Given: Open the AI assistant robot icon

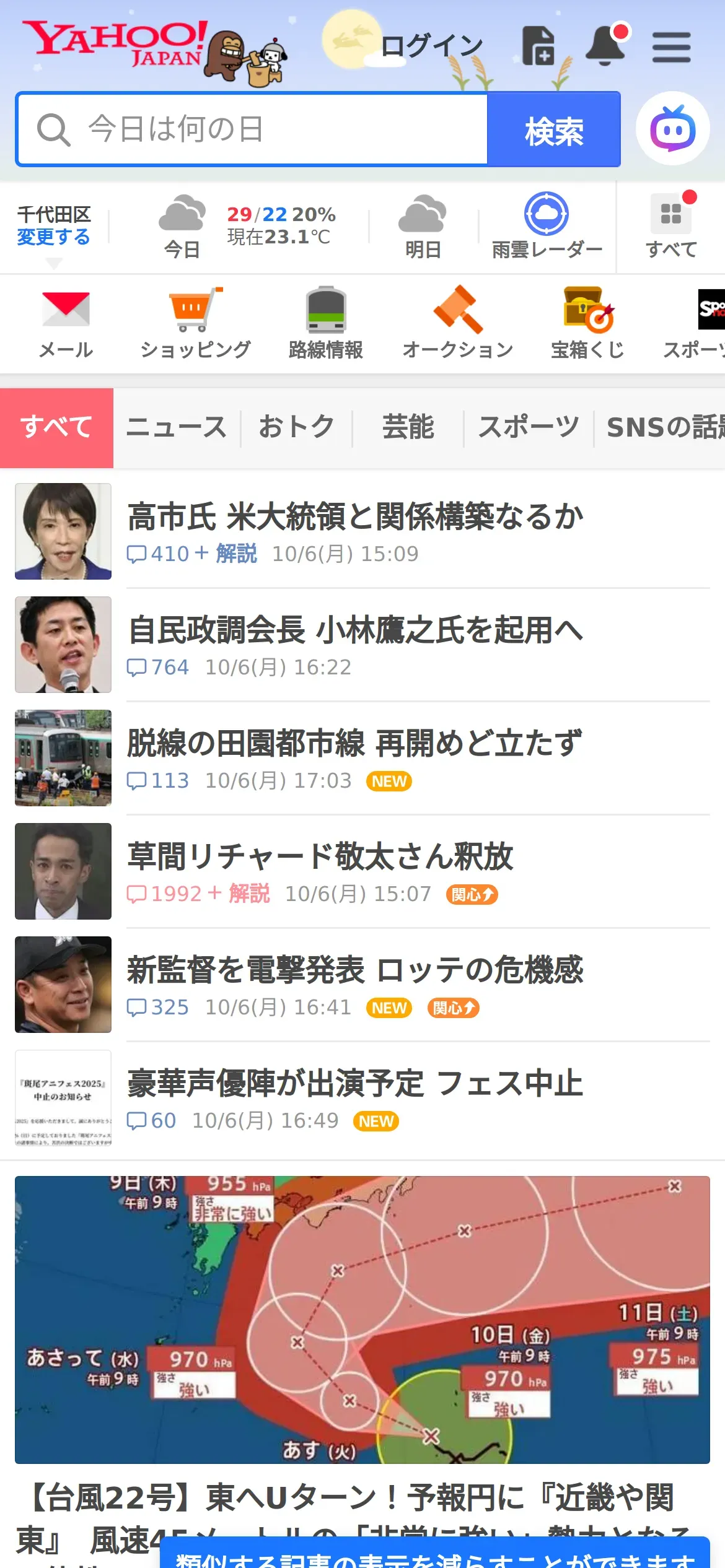Looking at the screenshot, I should pos(672,129).
